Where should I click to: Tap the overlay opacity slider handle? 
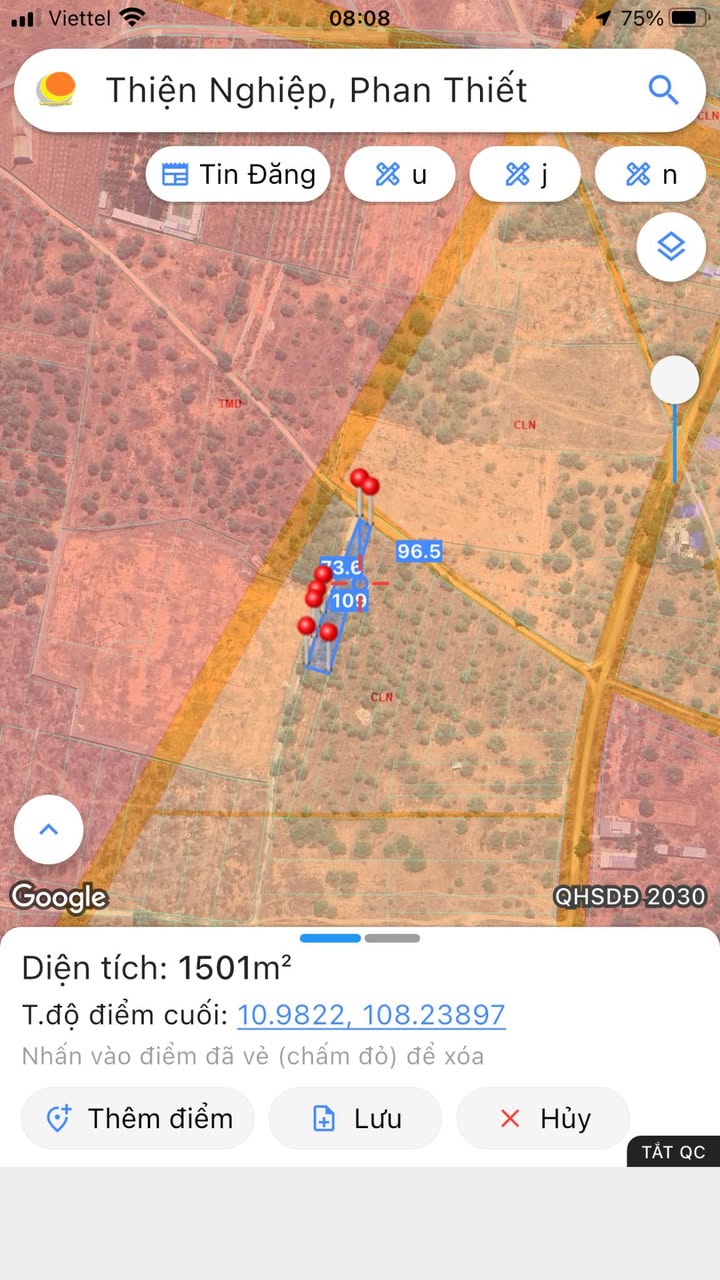674,381
